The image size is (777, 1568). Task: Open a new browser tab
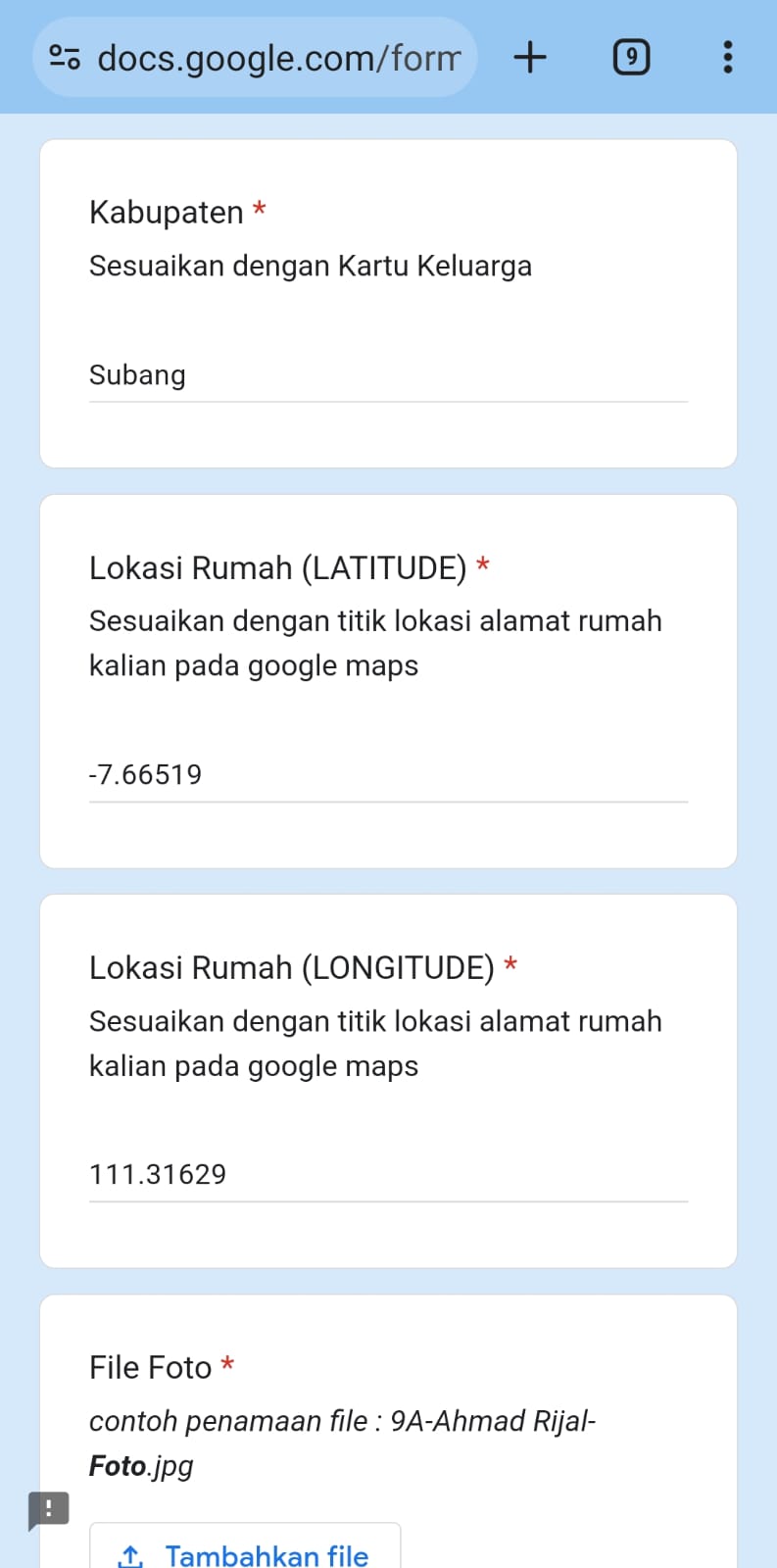click(530, 57)
